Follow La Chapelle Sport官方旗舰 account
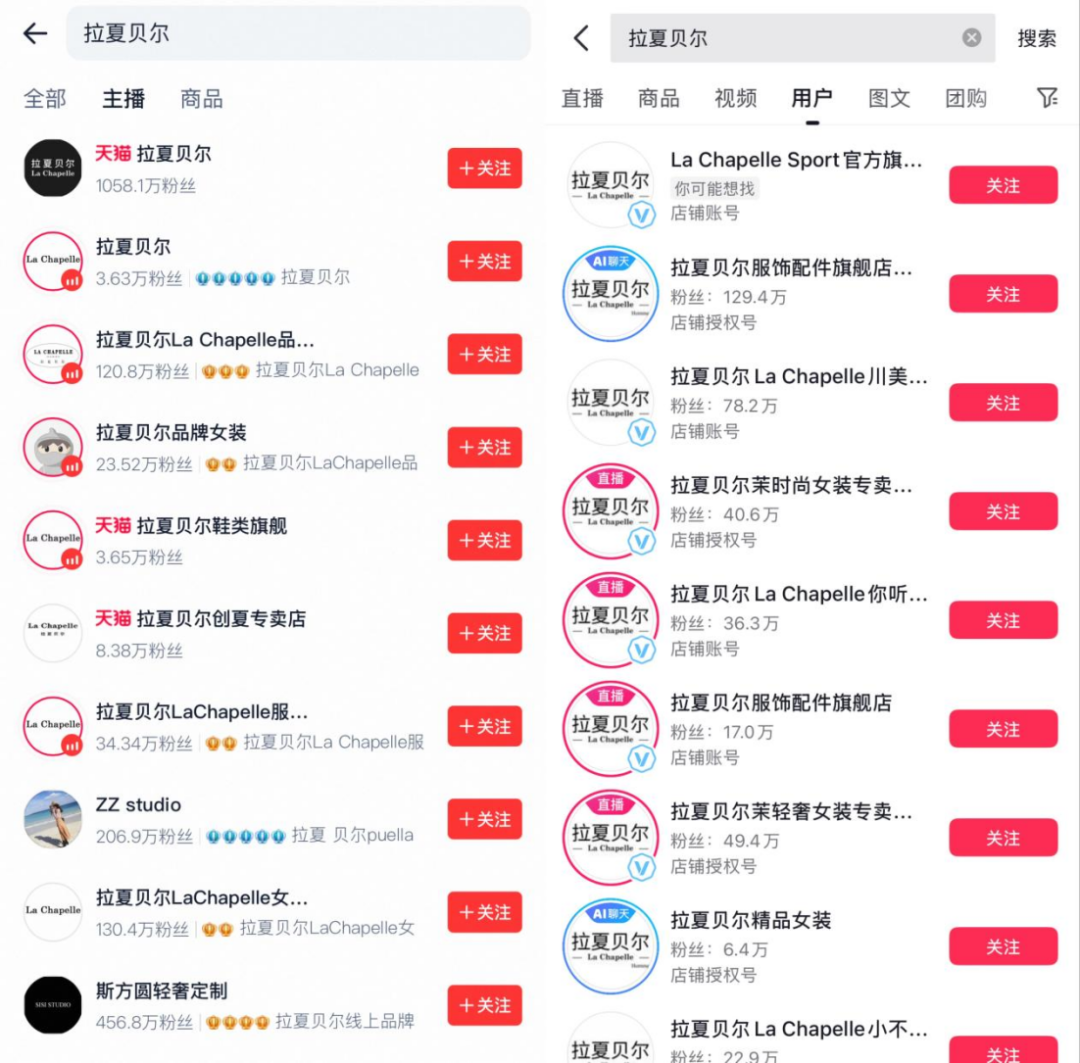 (1002, 186)
